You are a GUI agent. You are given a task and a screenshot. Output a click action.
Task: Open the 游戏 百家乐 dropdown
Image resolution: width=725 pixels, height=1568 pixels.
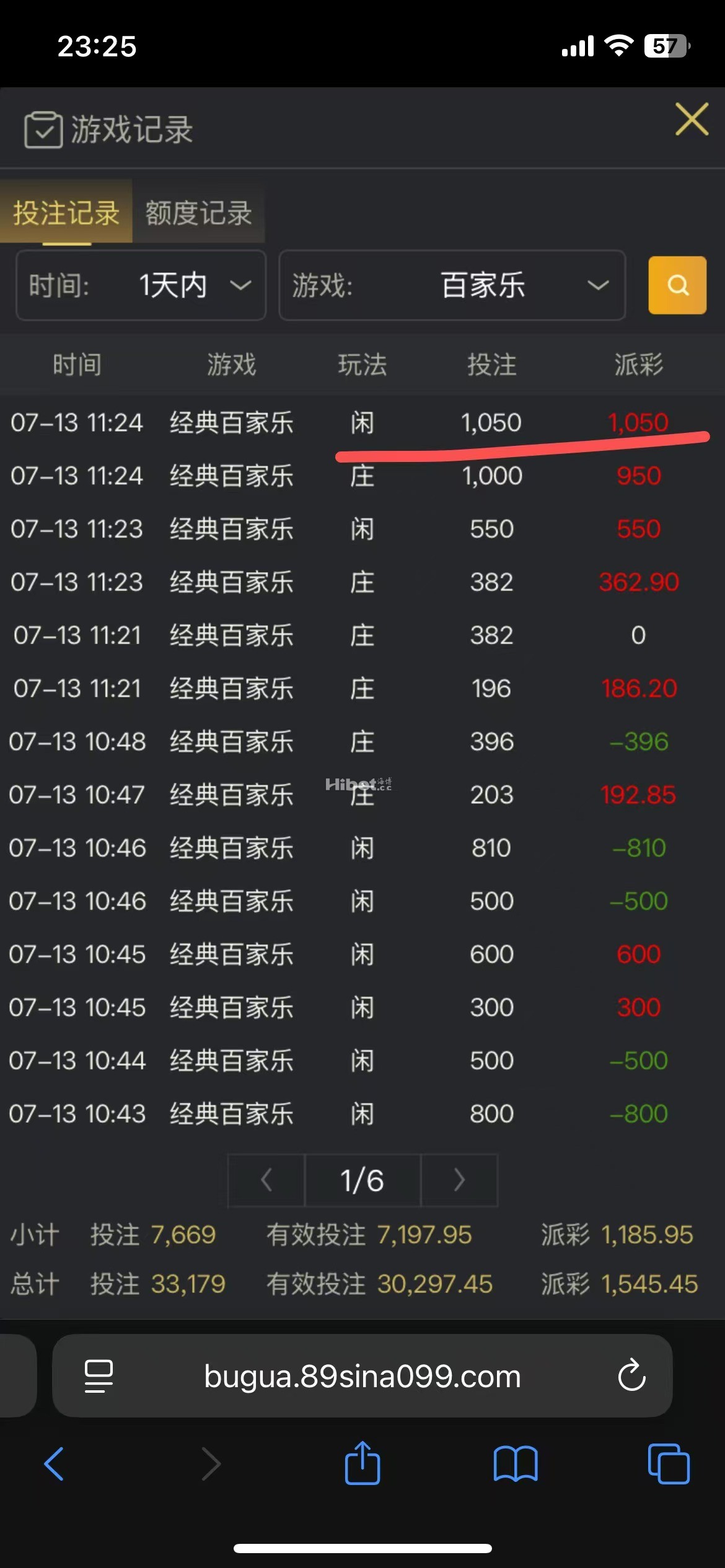pos(452,285)
